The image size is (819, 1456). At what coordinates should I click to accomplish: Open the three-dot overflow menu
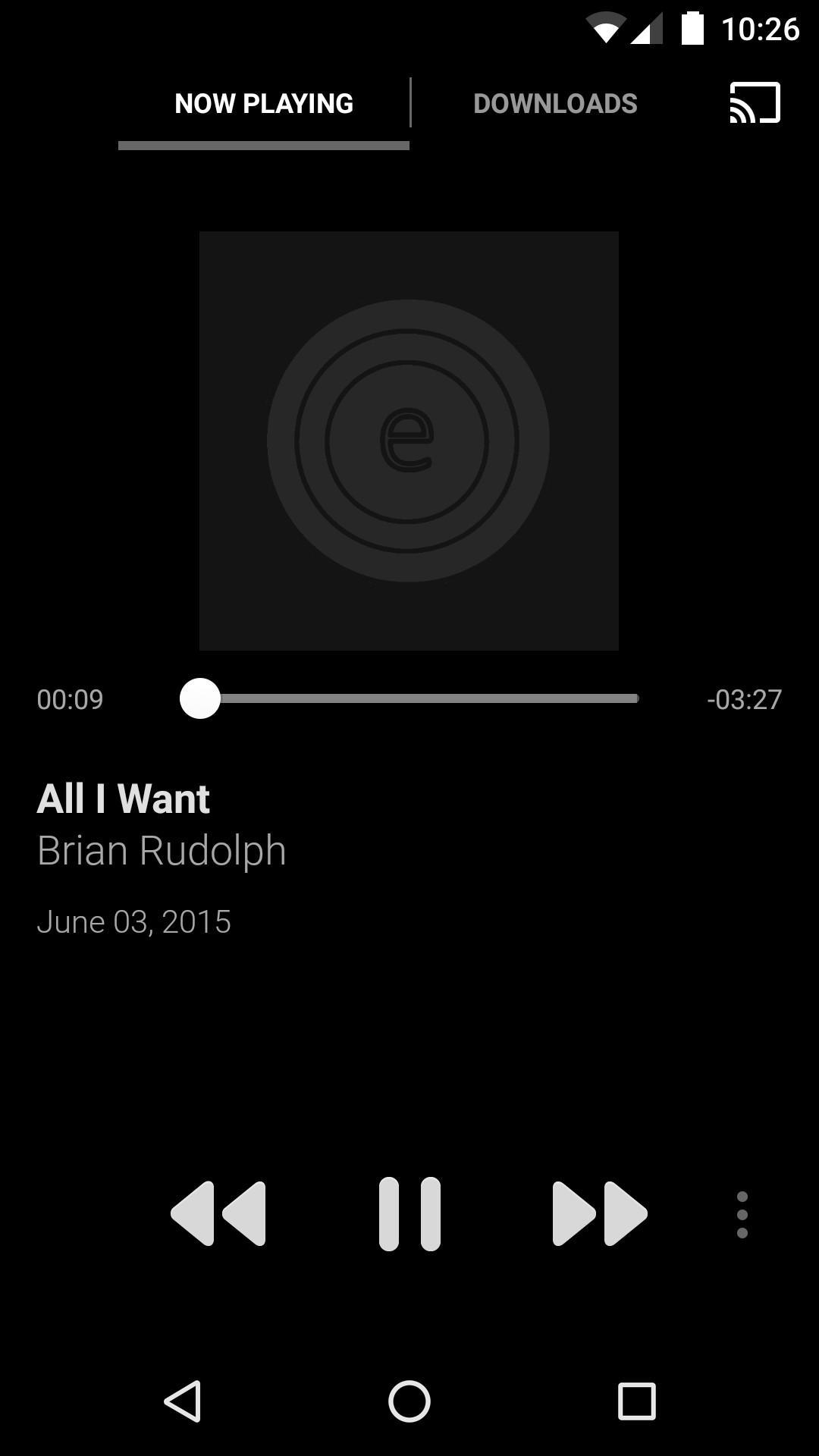pyautogui.click(x=742, y=1214)
